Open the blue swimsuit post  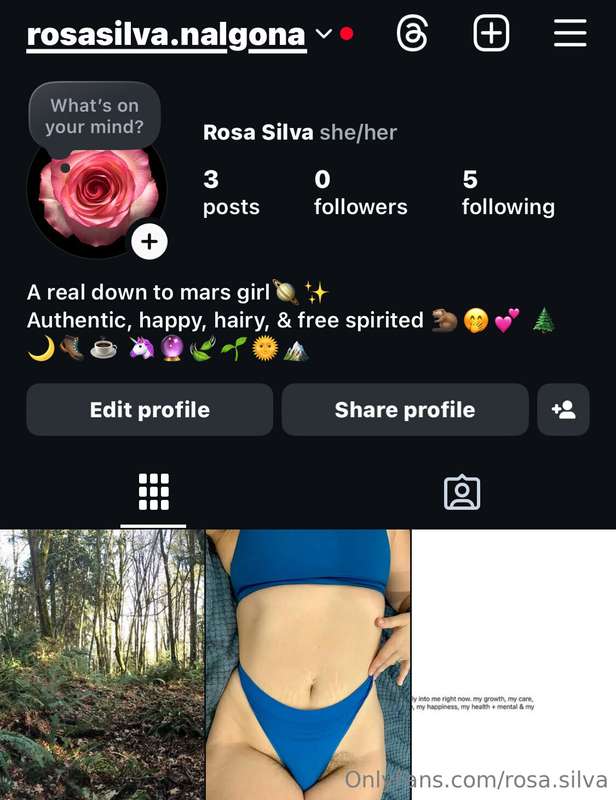(x=308, y=664)
